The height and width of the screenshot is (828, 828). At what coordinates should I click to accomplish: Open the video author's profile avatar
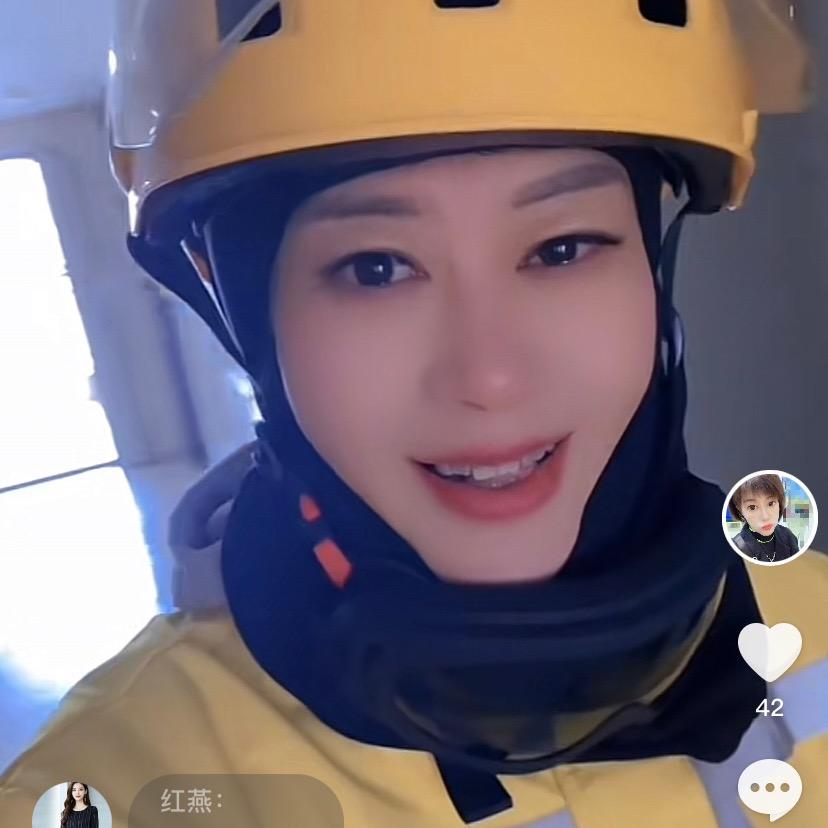[x=769, y=518]
